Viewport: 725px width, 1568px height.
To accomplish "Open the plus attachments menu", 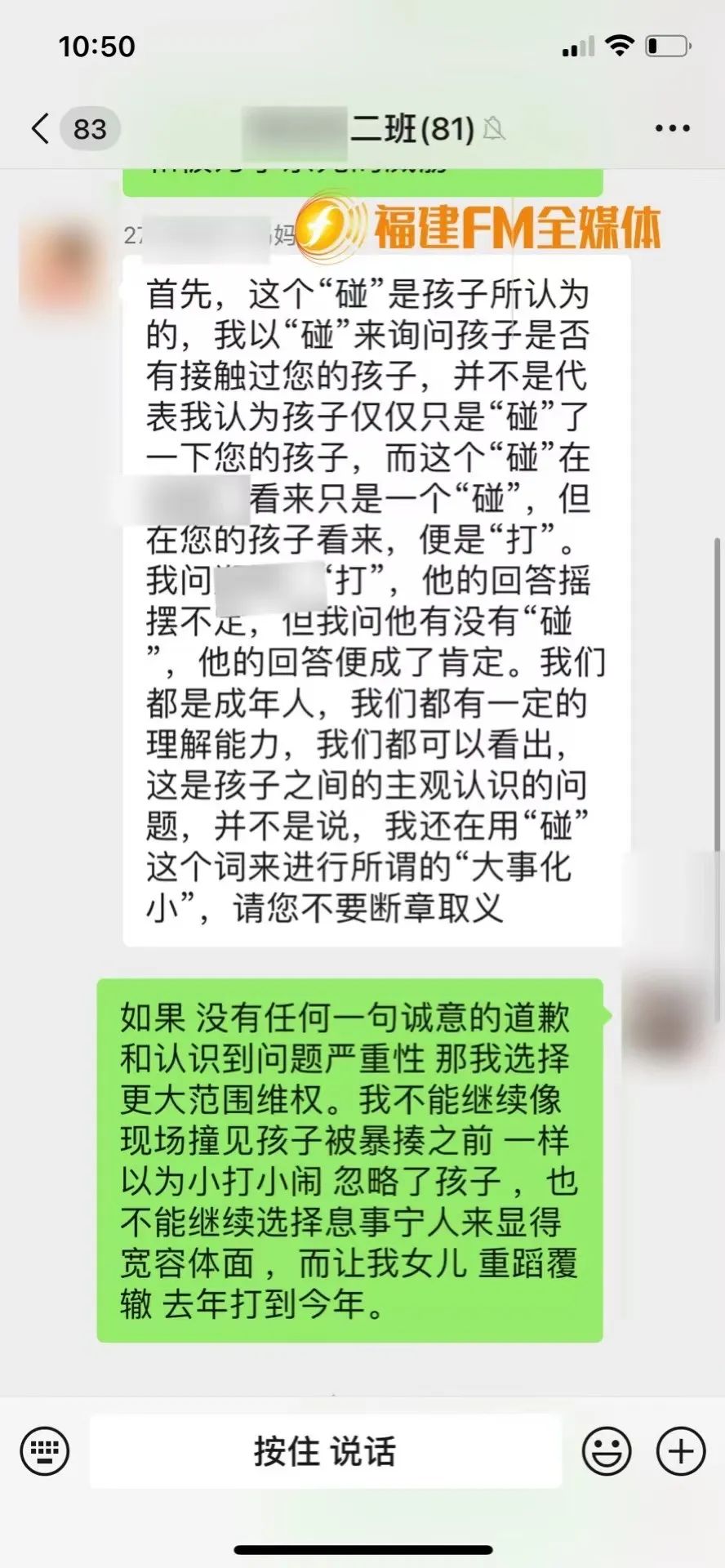I will (681, 1451).
